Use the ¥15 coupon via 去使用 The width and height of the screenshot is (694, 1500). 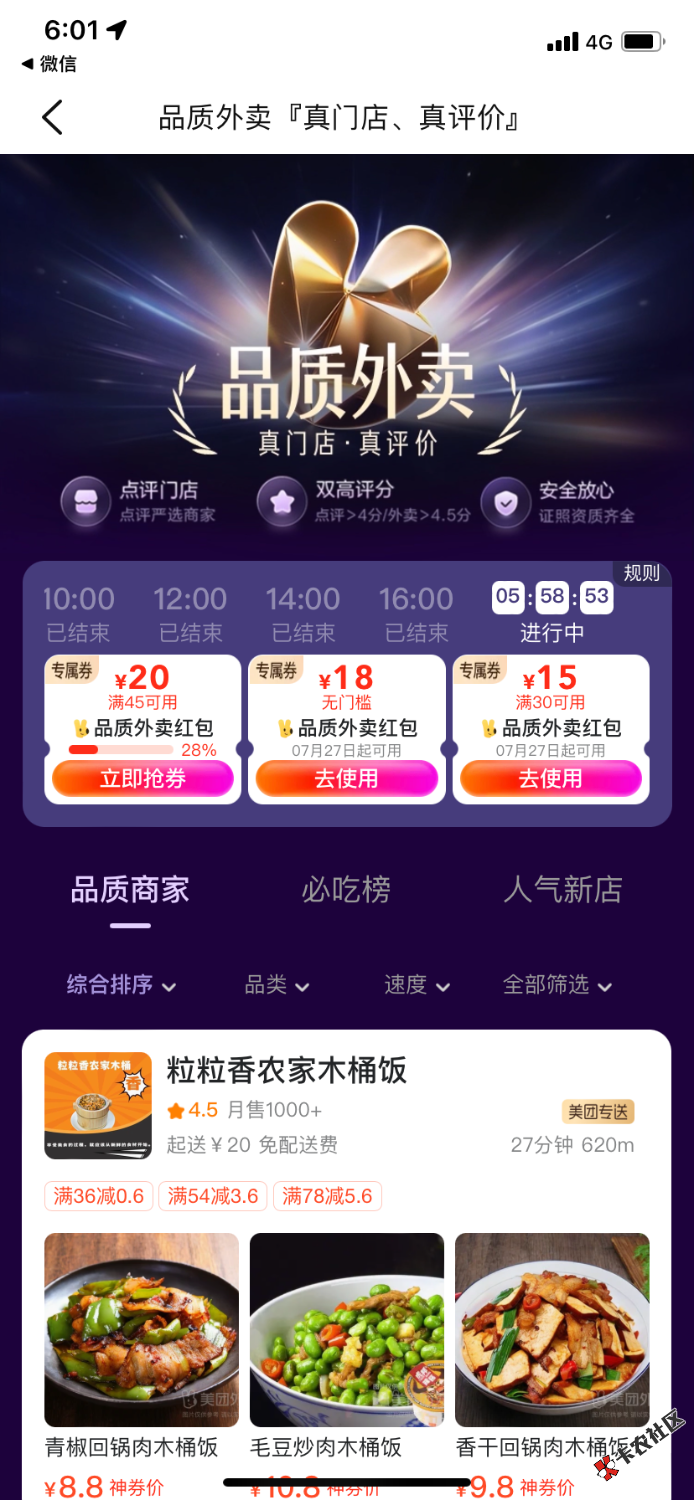[x=550, y=779]
